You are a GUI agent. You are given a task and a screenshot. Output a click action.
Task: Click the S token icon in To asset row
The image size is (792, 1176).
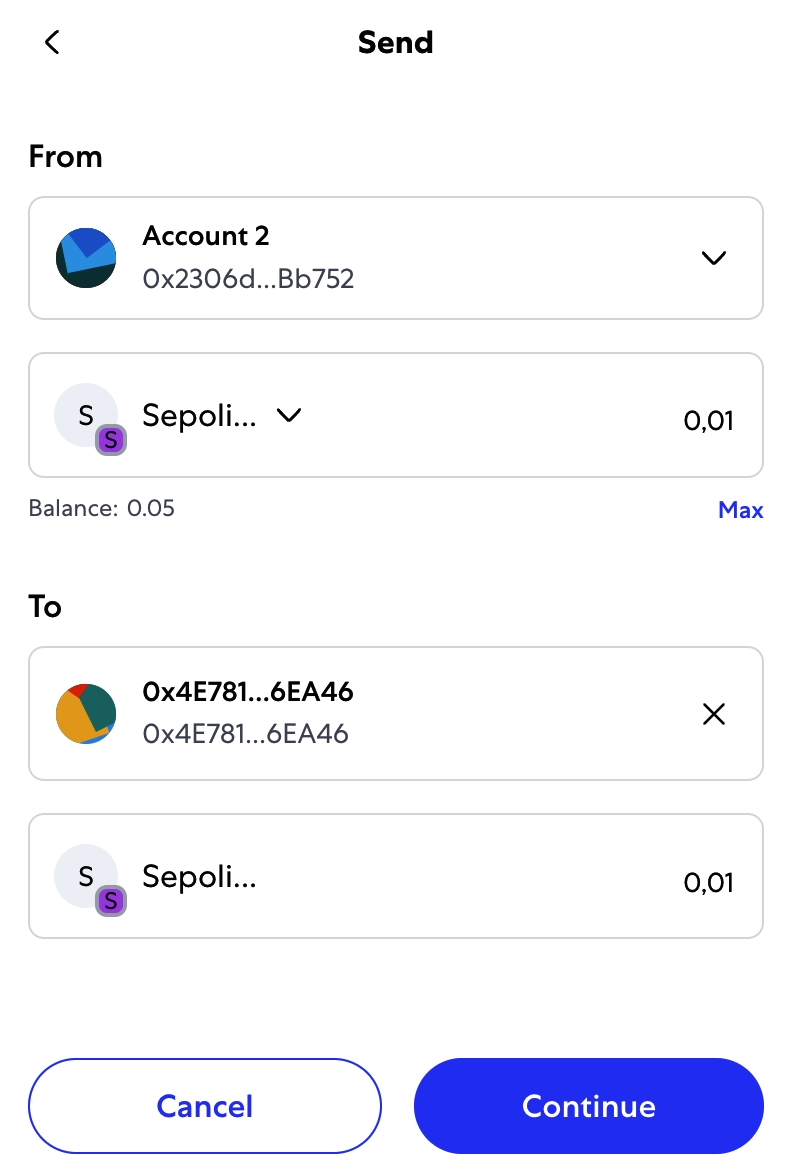[86, 876]
